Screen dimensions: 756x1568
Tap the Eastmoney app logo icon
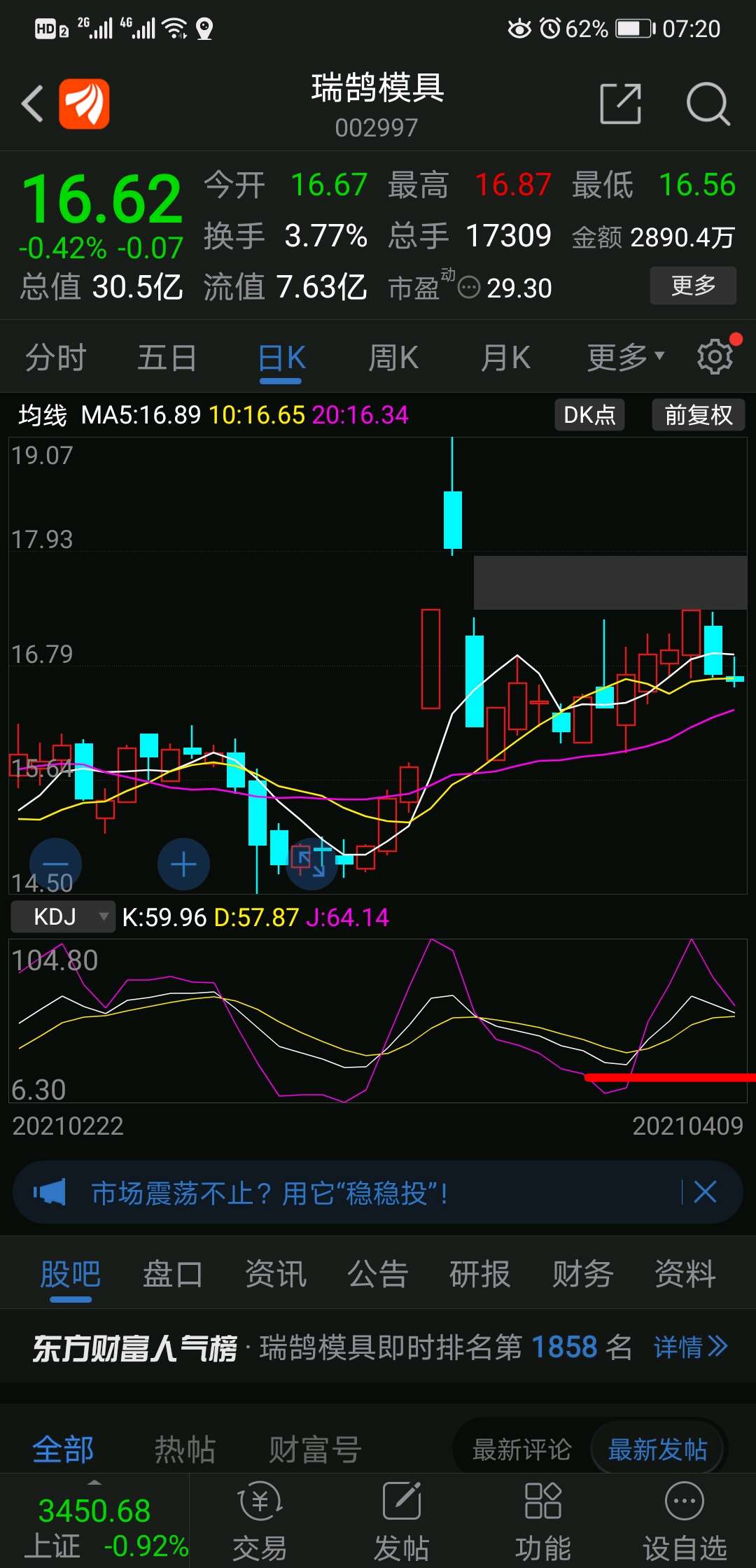[x=85, y=102]
